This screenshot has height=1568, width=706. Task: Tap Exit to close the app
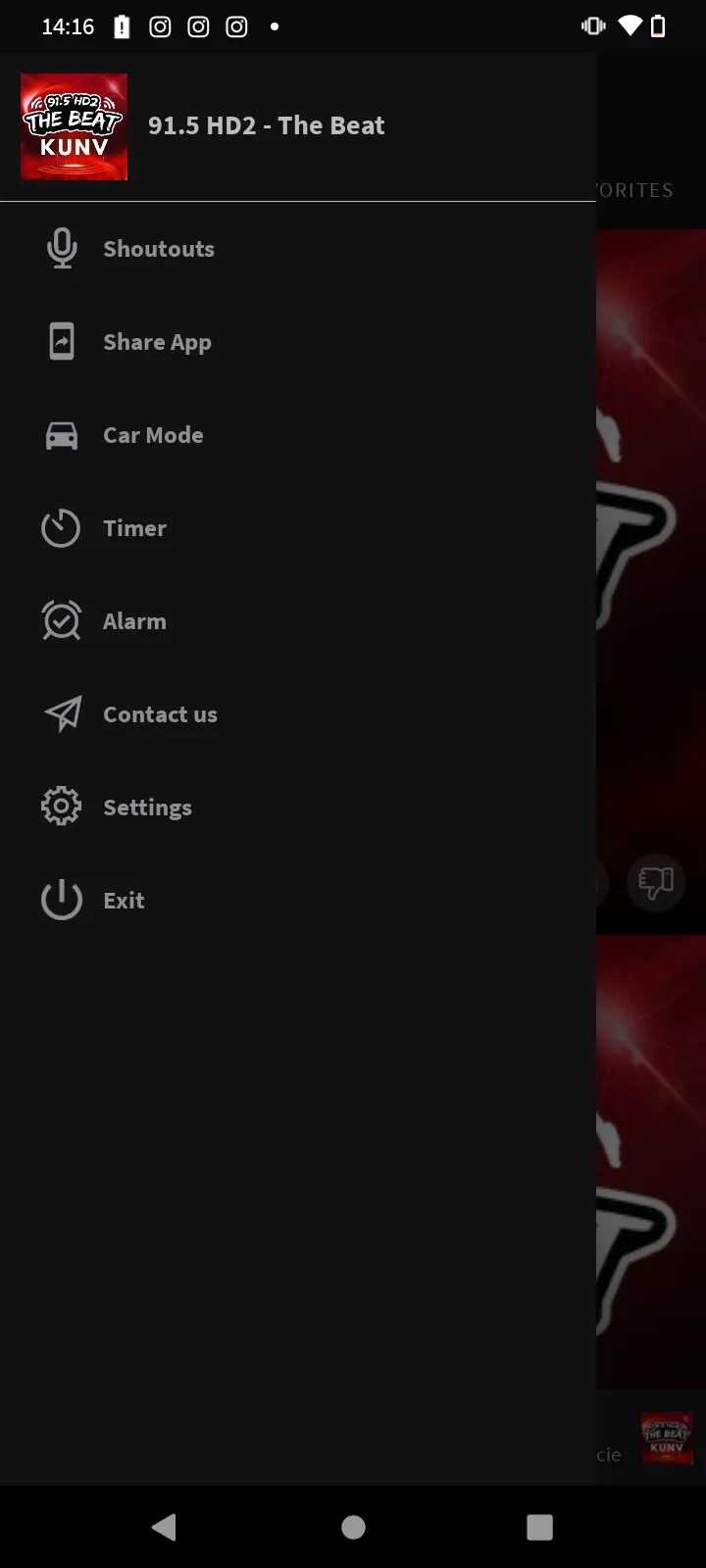124,901
